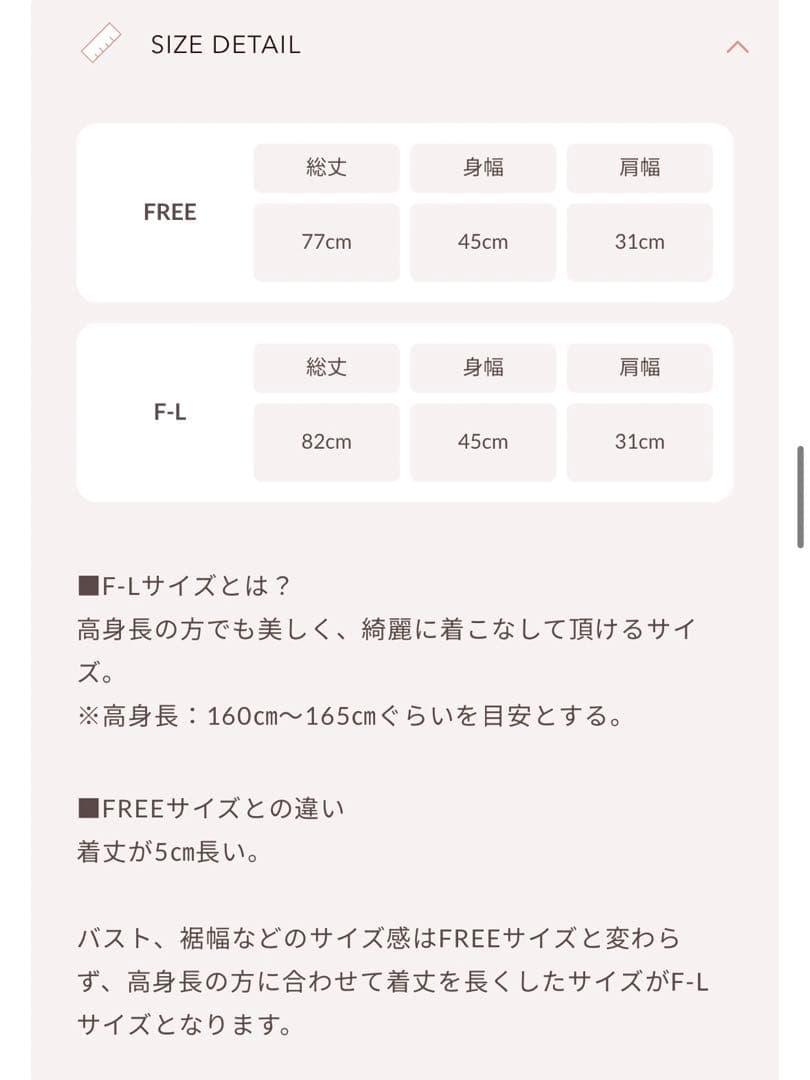Click the 77cm measurement cell

(326, 242)
